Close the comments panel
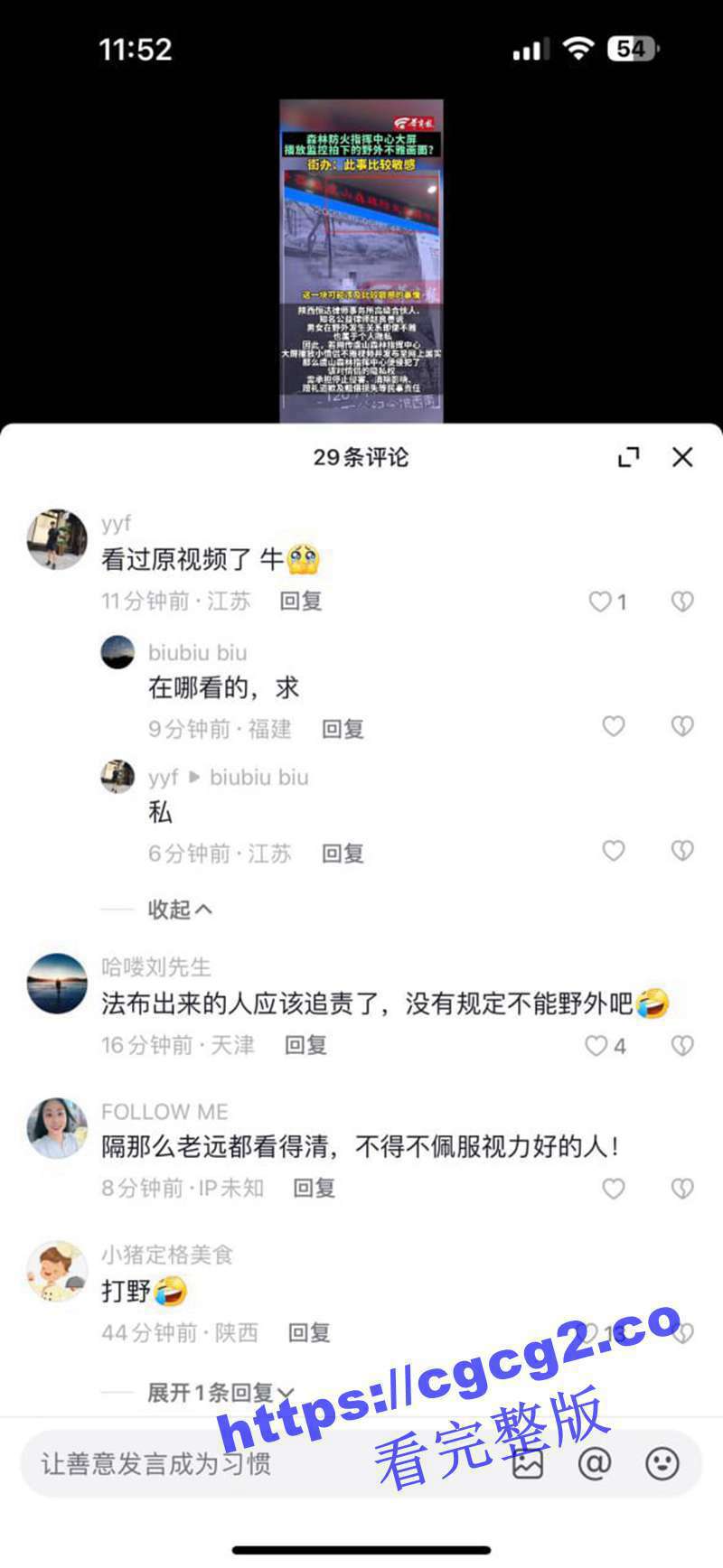The image size is (723, 1568). 682,457
